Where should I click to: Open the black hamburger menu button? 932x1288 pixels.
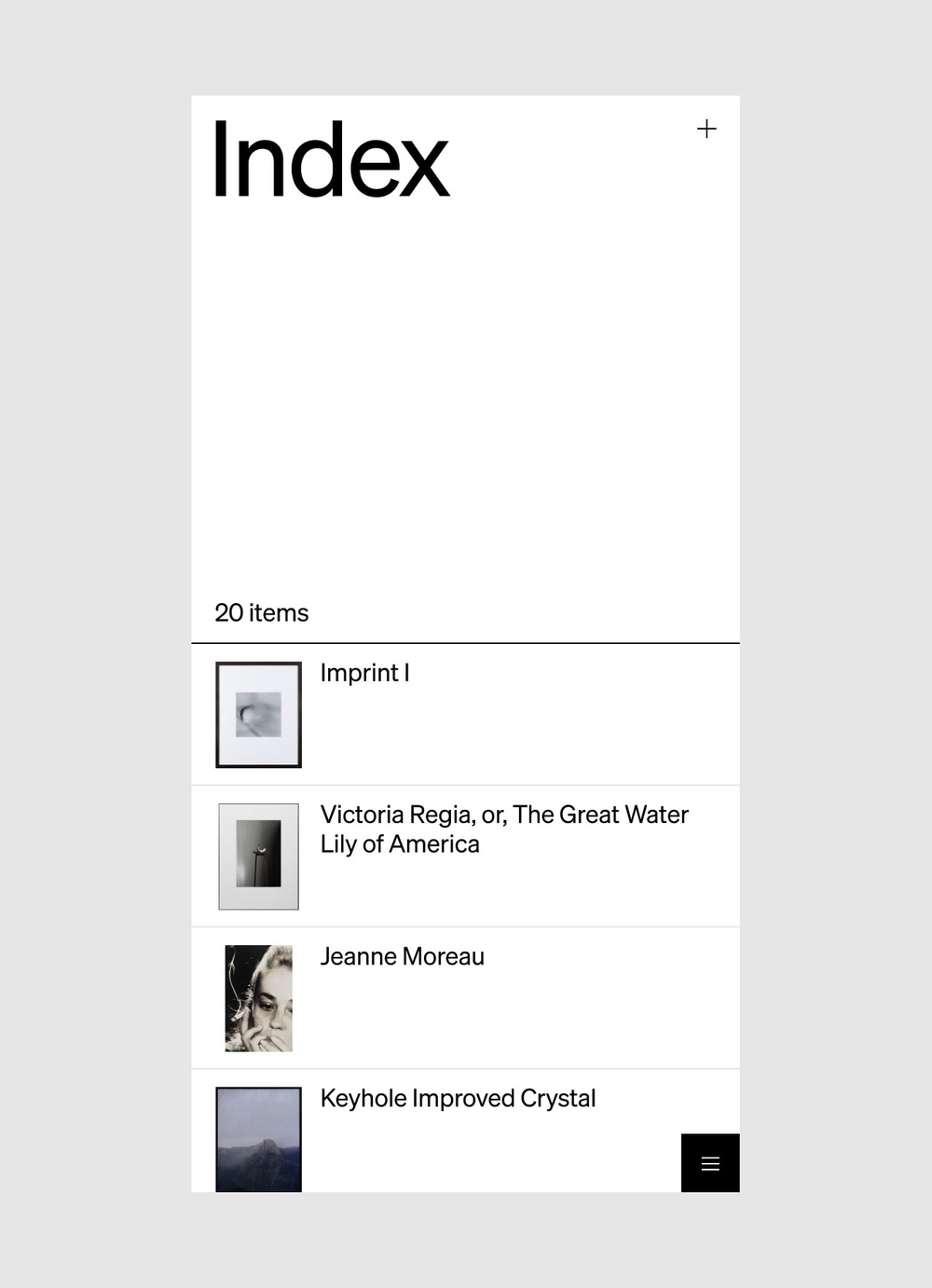[x=710, y=1163]
